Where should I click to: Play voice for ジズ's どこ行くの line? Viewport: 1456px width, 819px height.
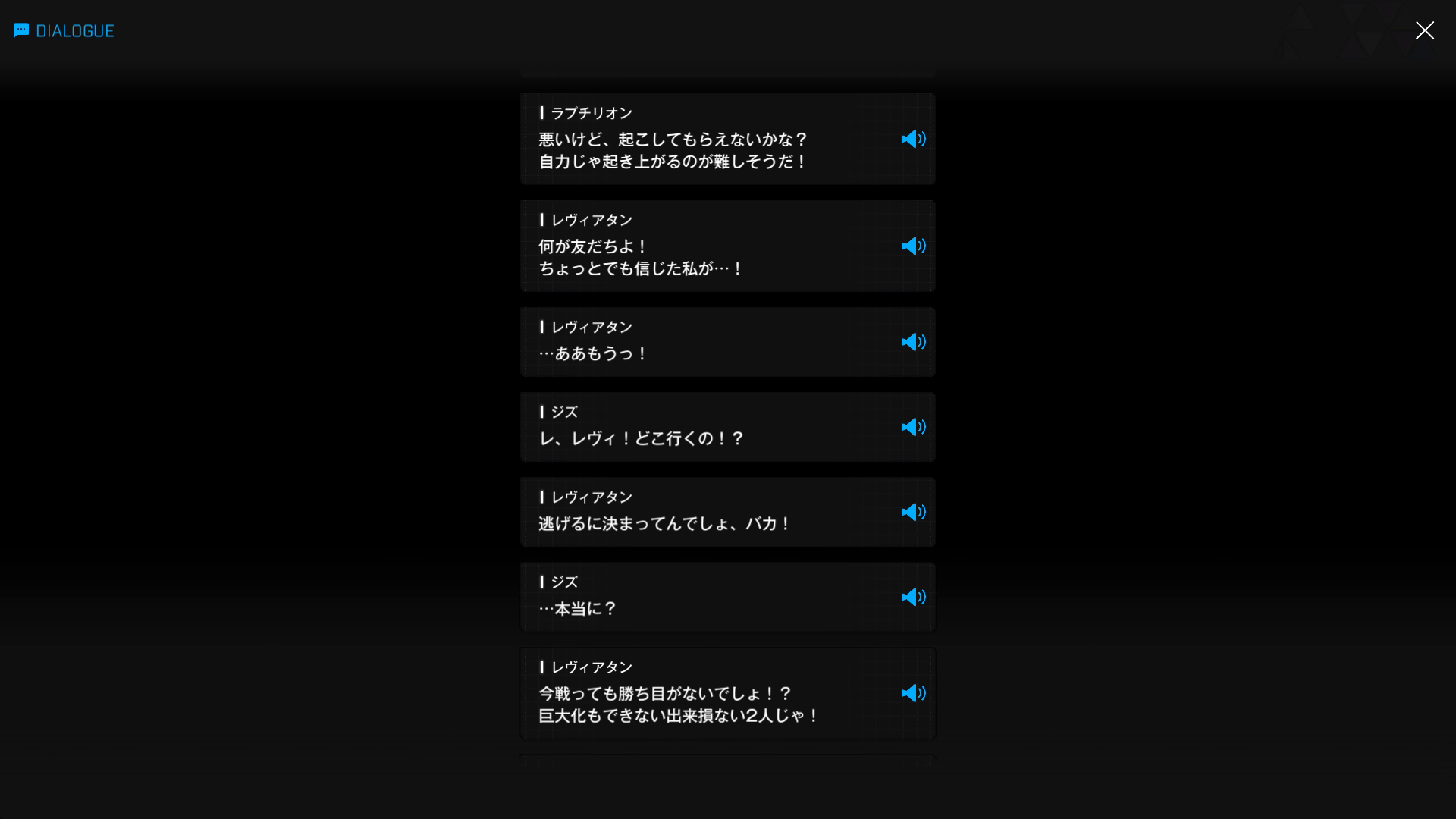[913, 427]
